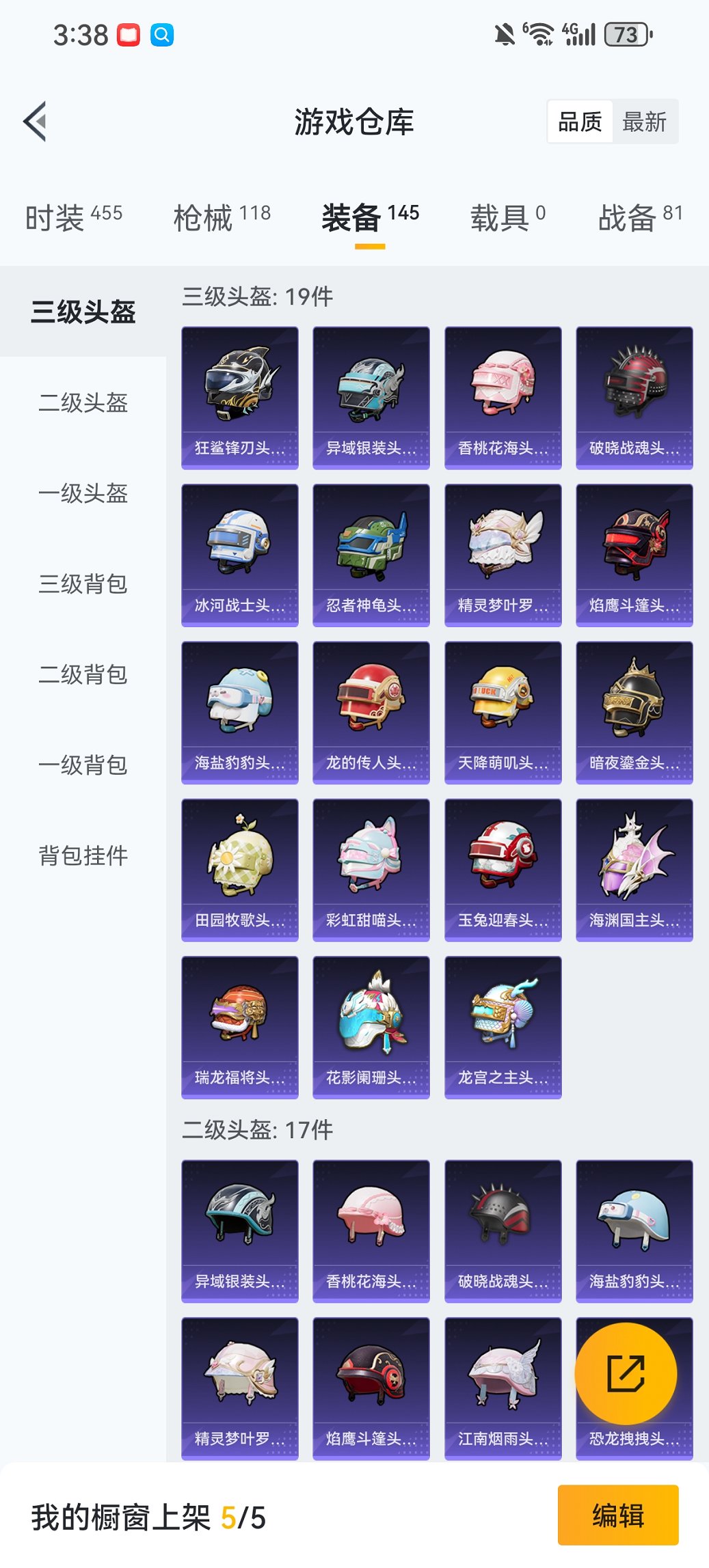Open the 载具 tab
The image size is (709, 1568).
pyautogui.click(x=507, y=217)
